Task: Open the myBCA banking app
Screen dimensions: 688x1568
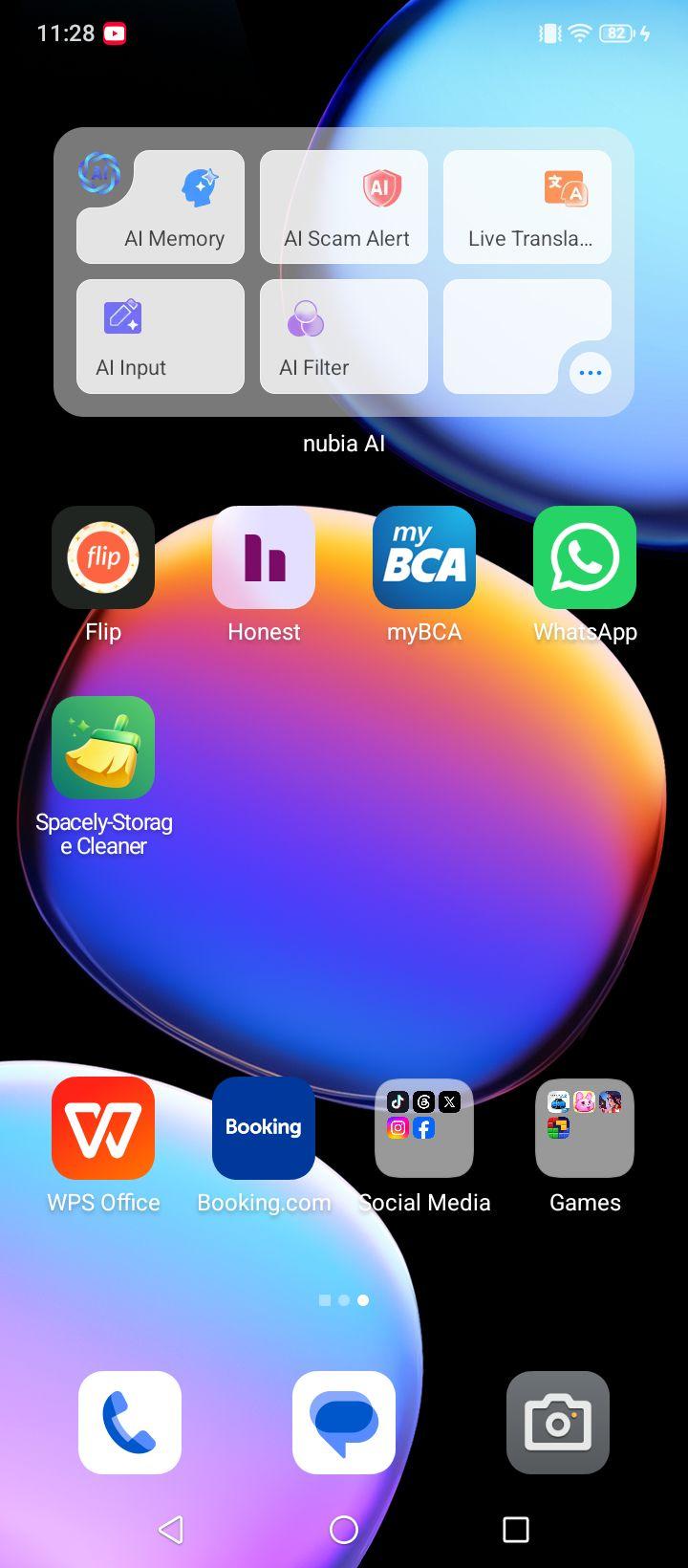Action: pos(424,557)
